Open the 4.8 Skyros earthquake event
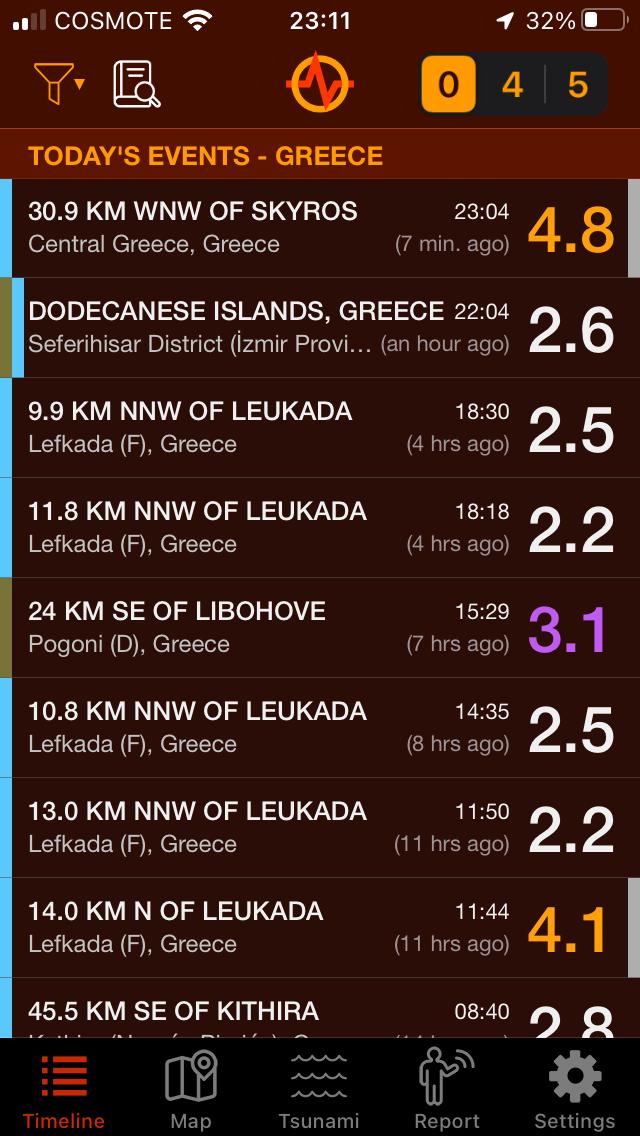The height and width of the screenshot is (1136, 640). point(320,228)
